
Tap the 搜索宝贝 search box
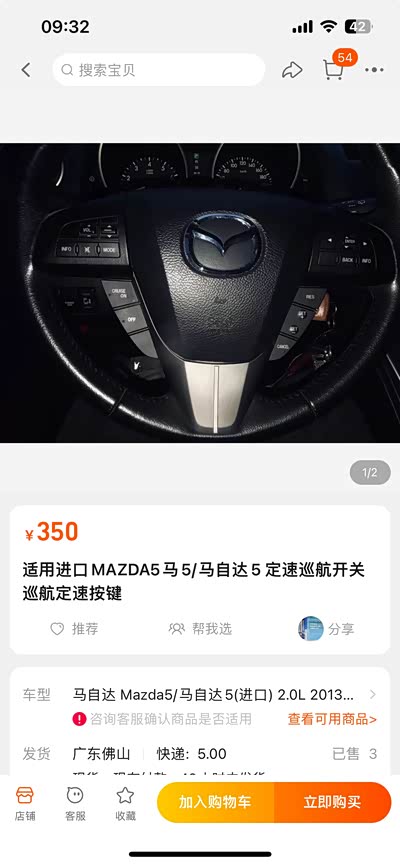coord(159,70)
